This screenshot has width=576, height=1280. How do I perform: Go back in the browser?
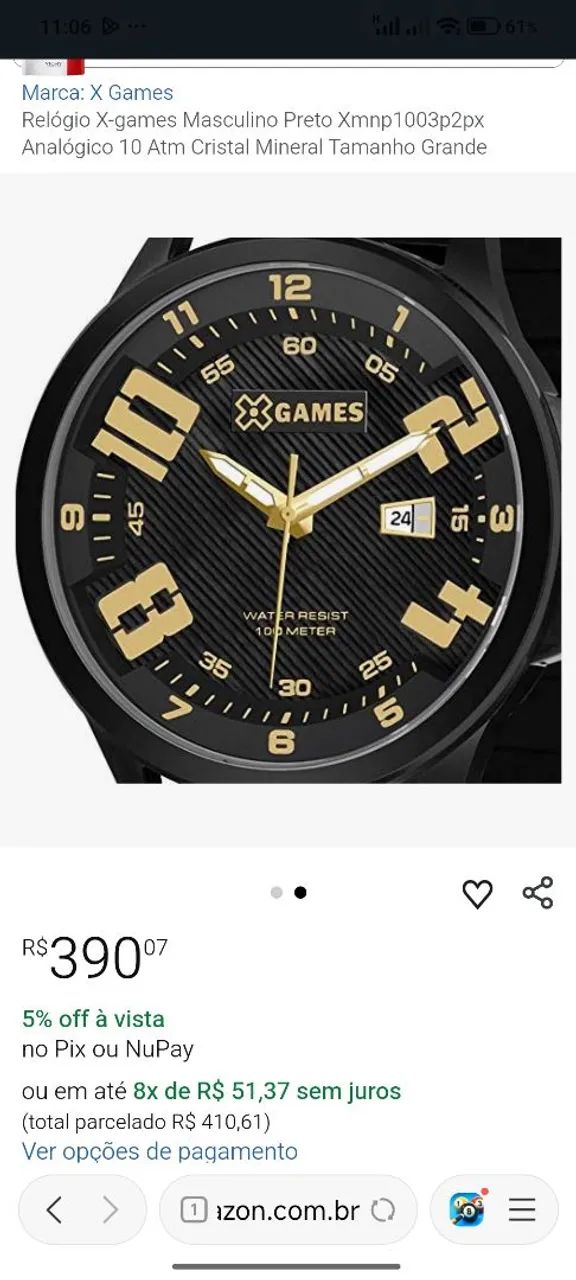click(x=54, y=1210)
